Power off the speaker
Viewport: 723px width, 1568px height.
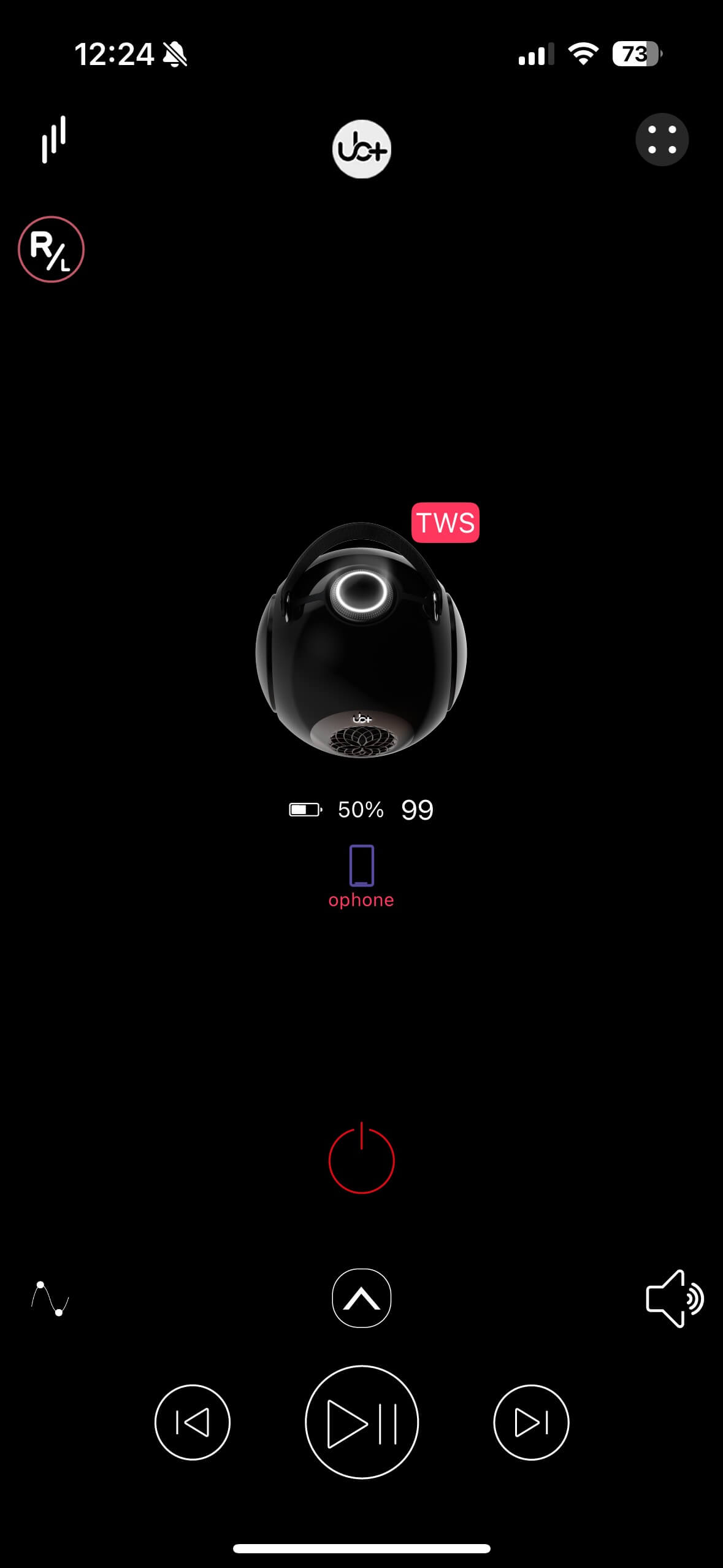(x=361, y=1159)
